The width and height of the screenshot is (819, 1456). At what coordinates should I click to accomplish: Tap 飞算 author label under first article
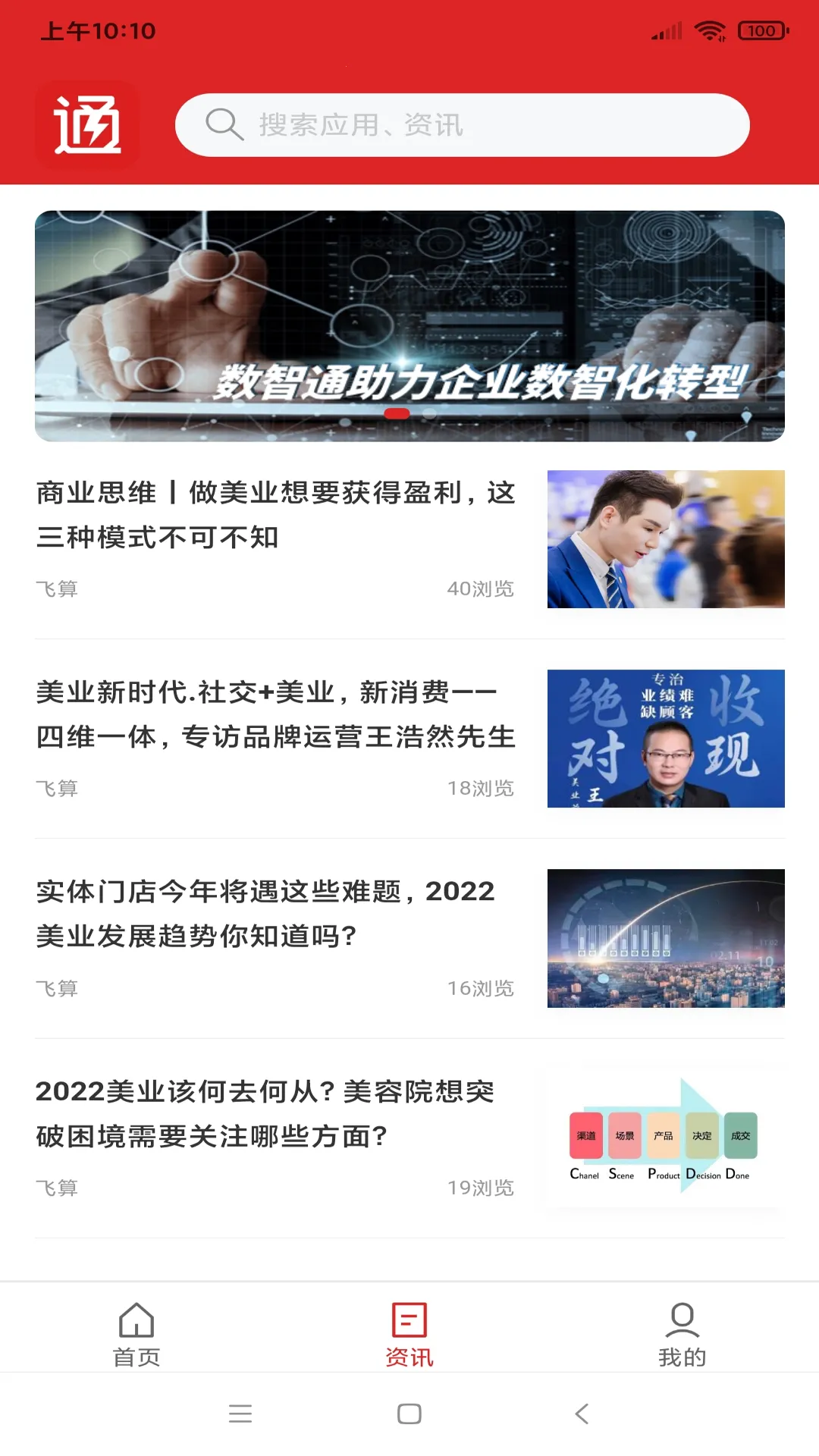coord(56,588)
